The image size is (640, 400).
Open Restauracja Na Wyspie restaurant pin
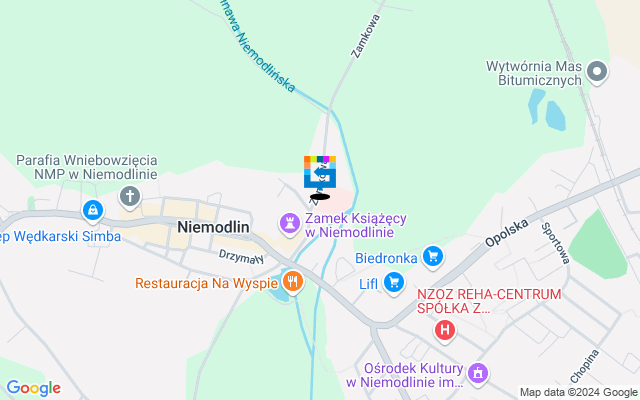292,283
